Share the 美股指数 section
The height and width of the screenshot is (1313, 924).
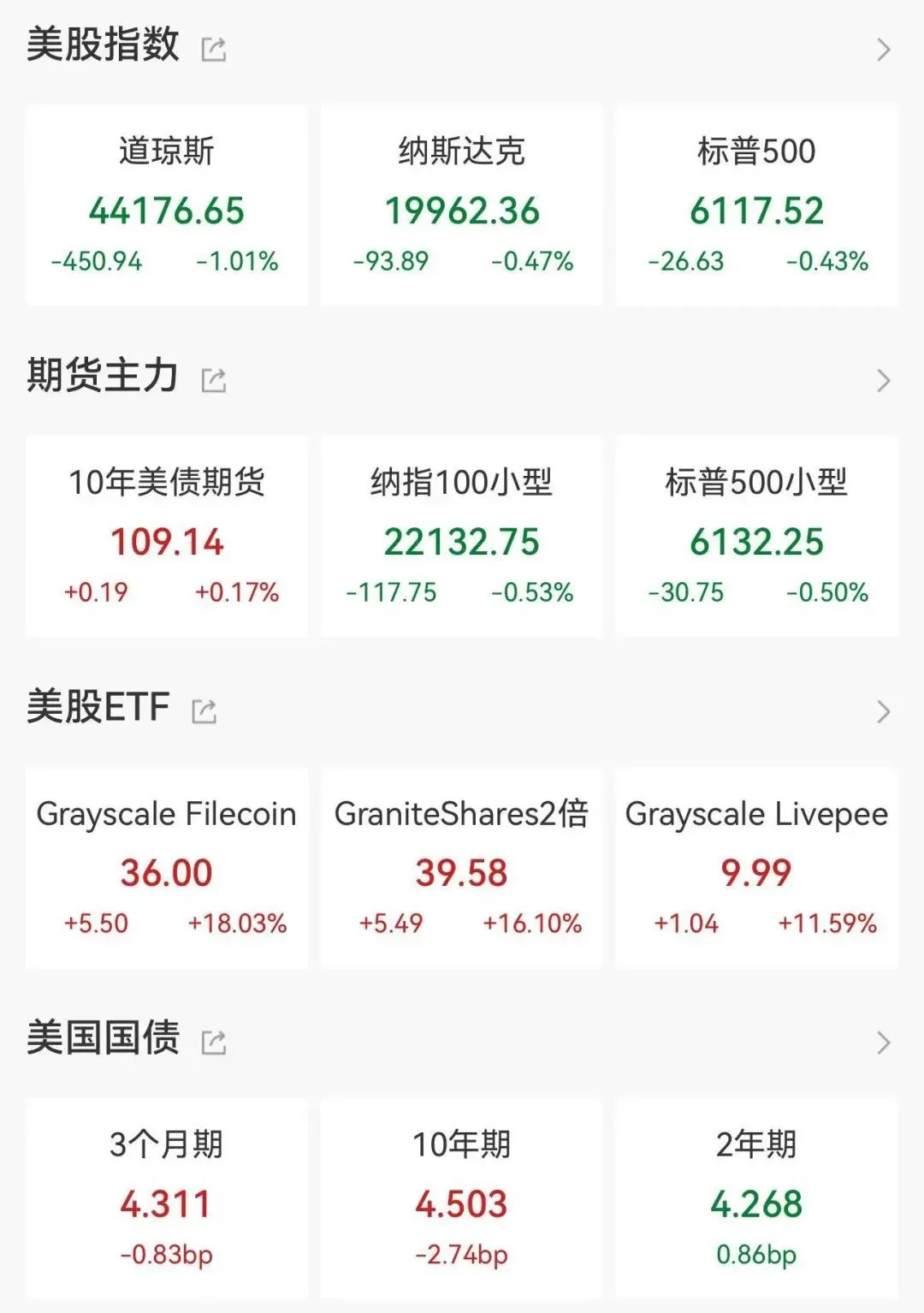[213, 49]
